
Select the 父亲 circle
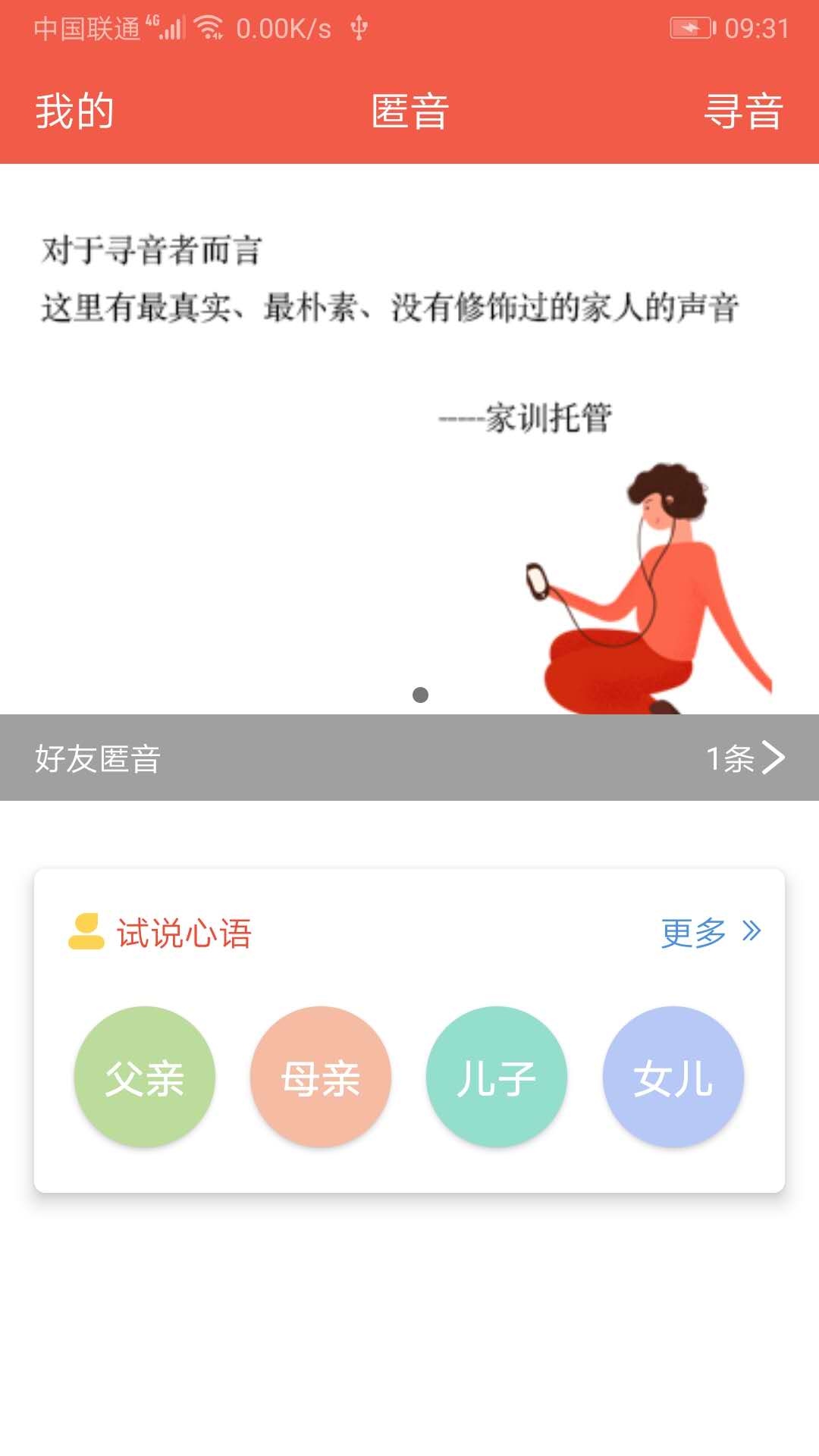[144, 1077]
